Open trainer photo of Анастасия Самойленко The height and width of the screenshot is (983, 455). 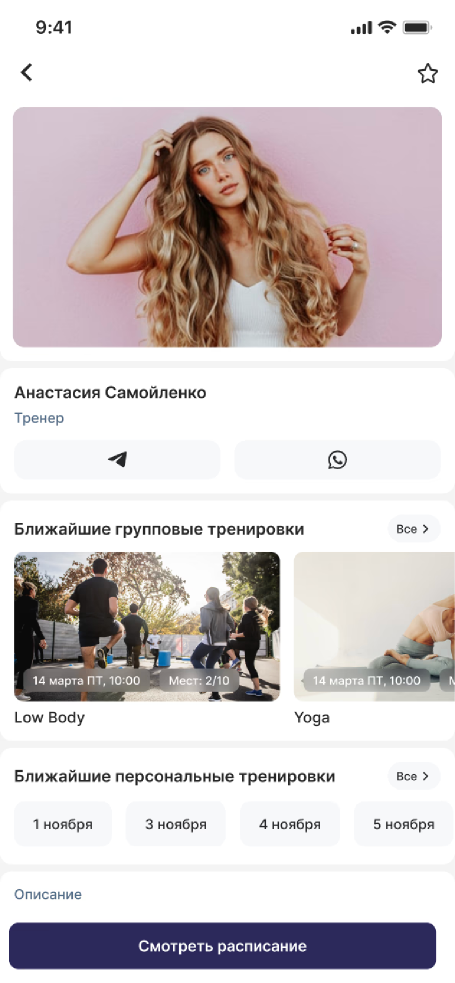(228, 227)
